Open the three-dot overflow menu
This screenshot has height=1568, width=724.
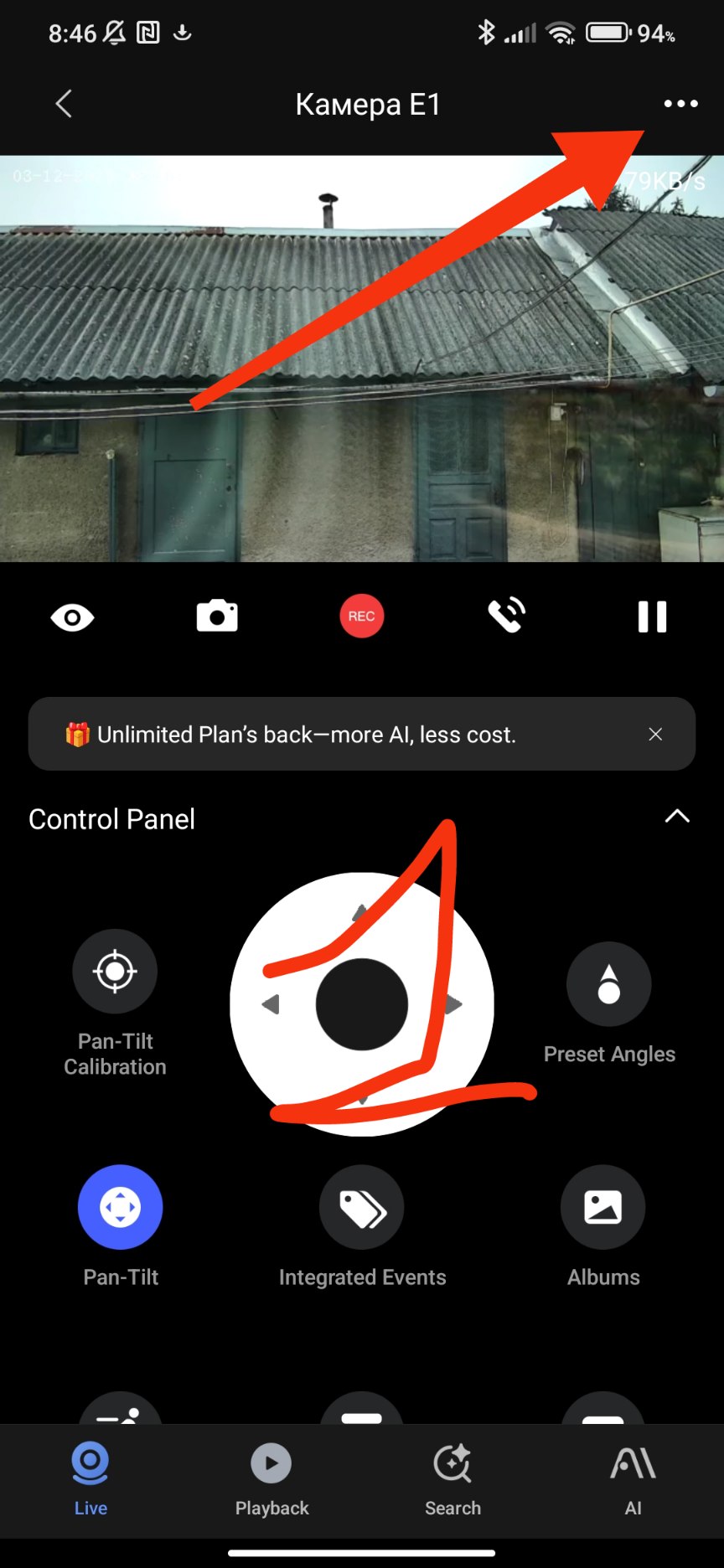[x=680, y=104]
